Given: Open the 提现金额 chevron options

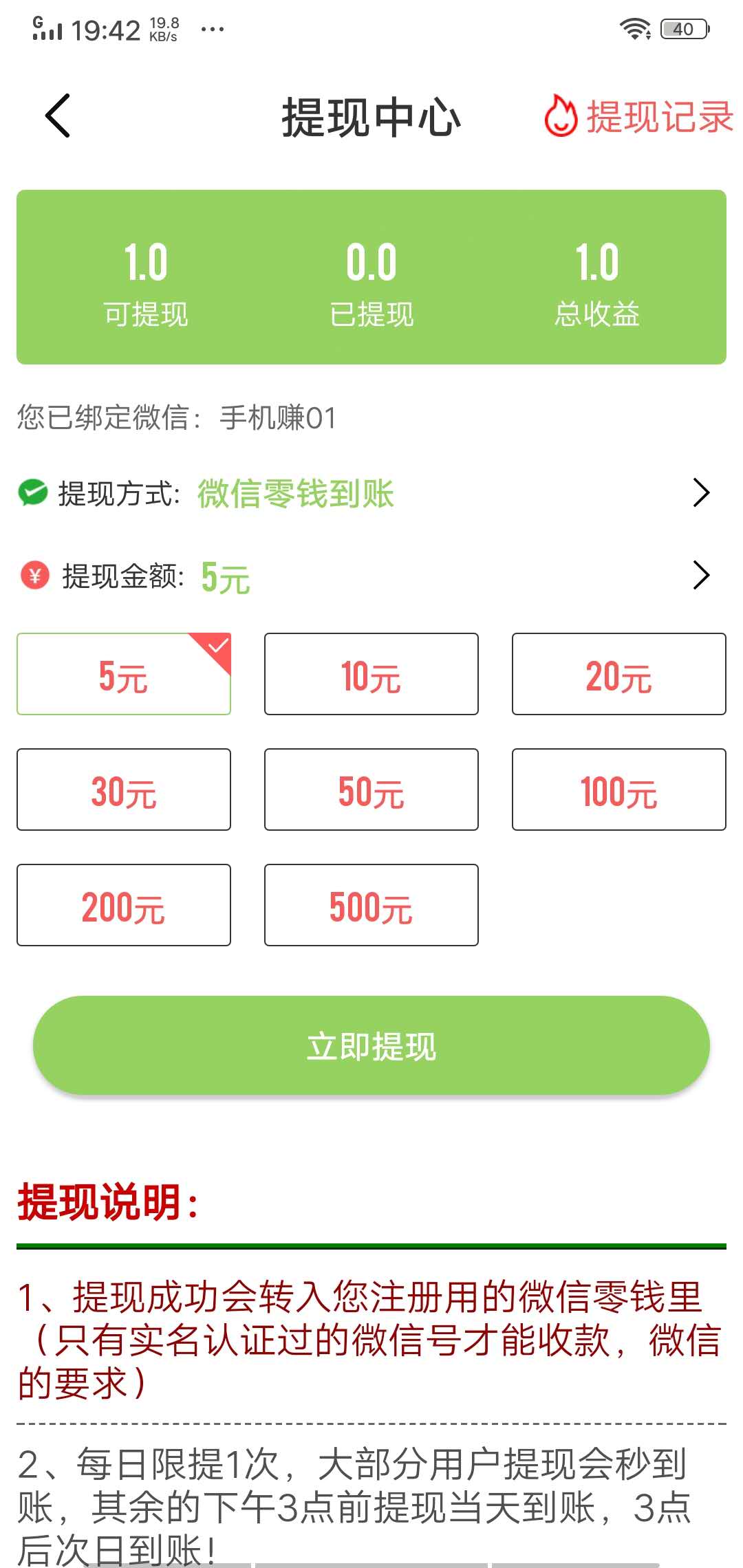Looking at the screenshot, I should (x=702, y=575).
